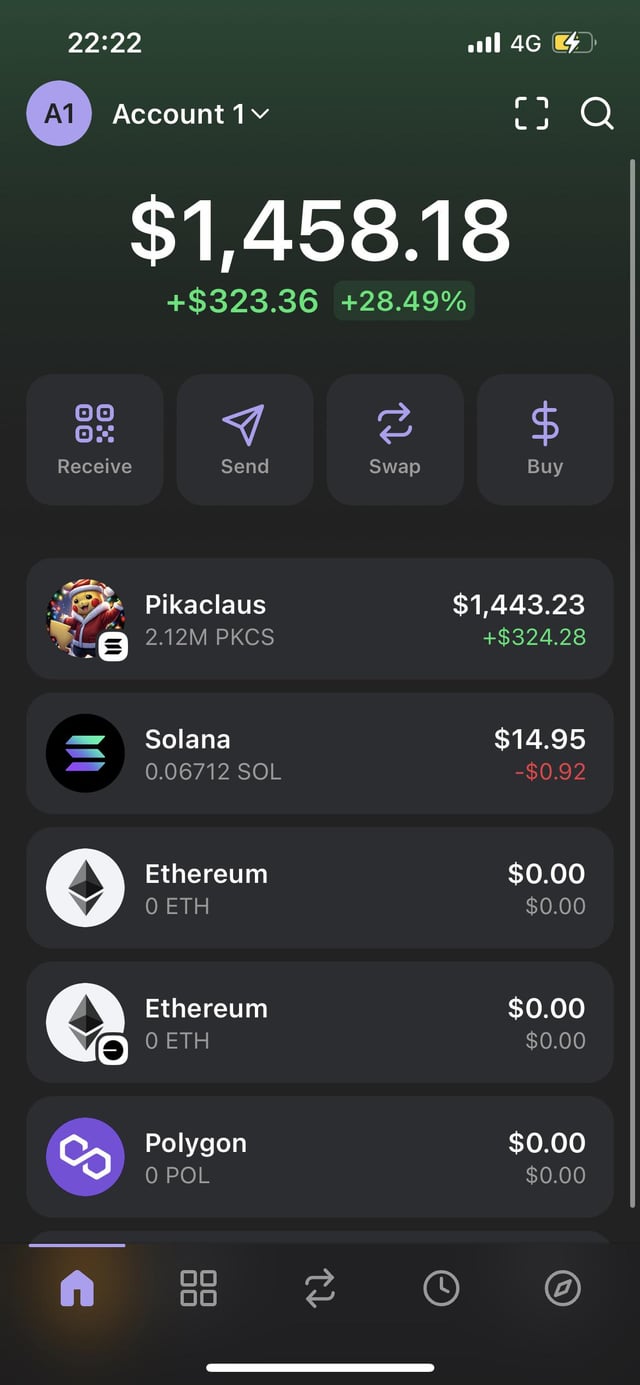Viewport: 640px width, 1385px height.
Task: Select the home tab in the bottom bar
Action: pyautogui.click(x=77, y=1288)
